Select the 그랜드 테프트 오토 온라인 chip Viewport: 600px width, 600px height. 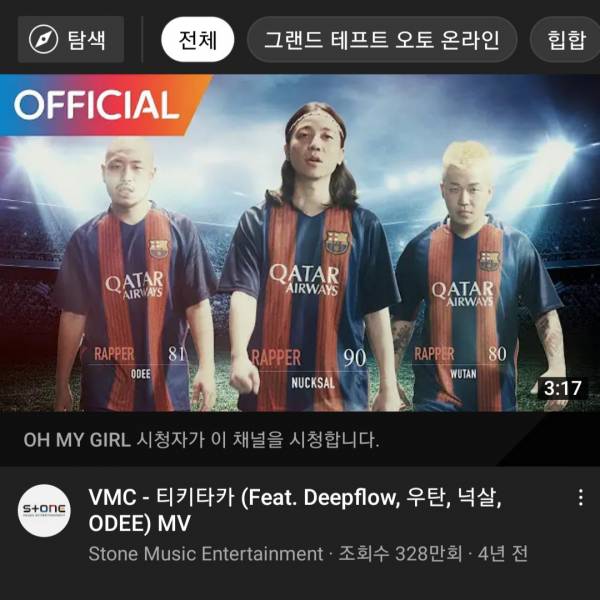(x=381, y=40)
